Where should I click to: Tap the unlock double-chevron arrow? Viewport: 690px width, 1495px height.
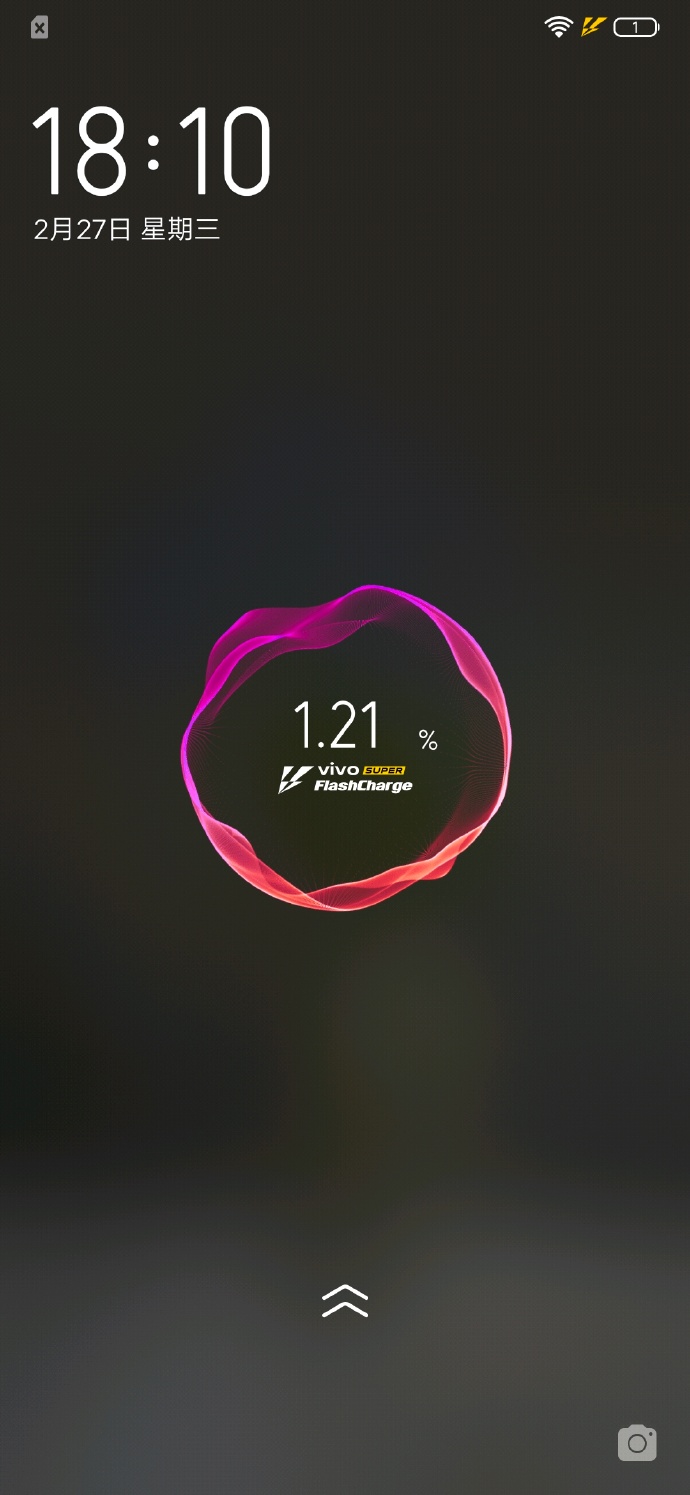[x=345, y=1300]
